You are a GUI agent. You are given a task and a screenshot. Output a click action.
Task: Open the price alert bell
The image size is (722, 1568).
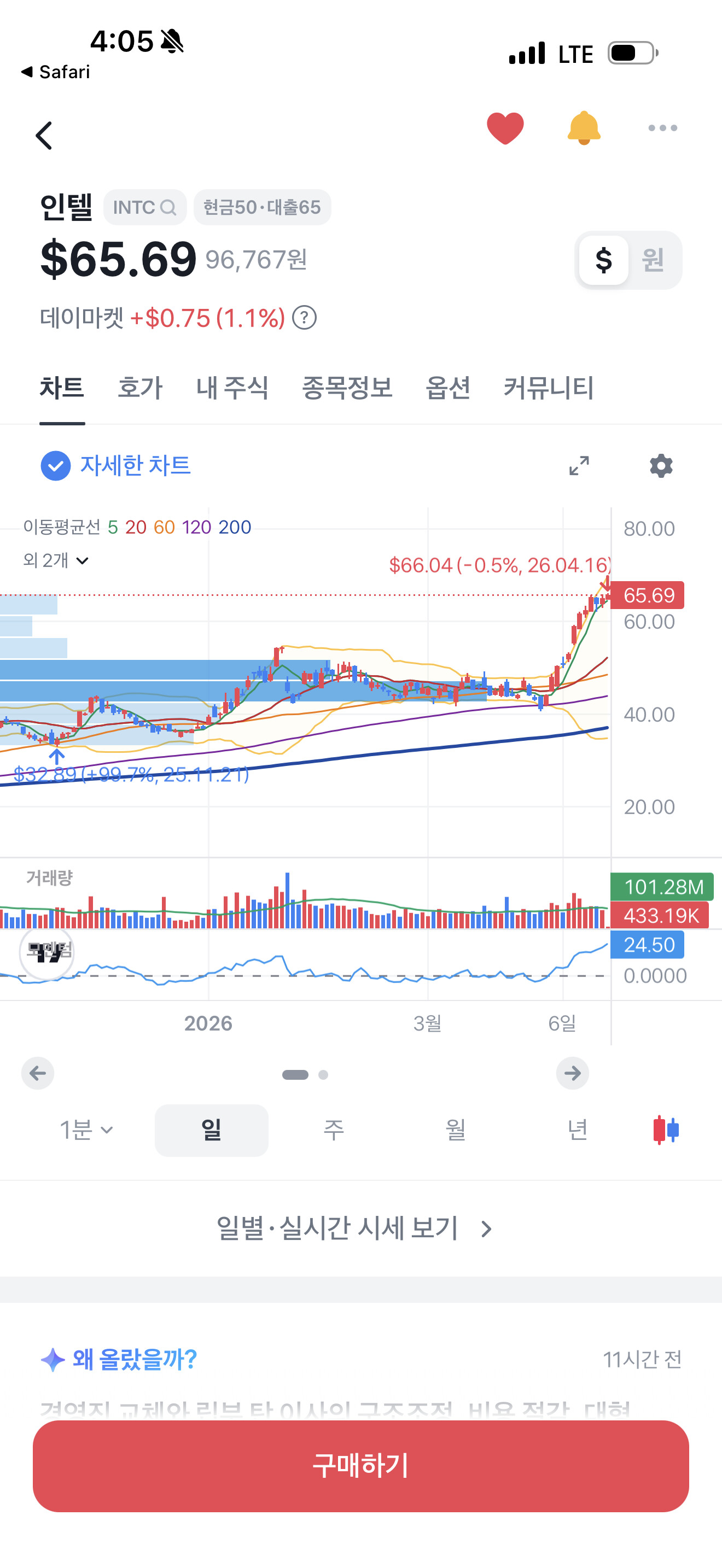[583, 128]
